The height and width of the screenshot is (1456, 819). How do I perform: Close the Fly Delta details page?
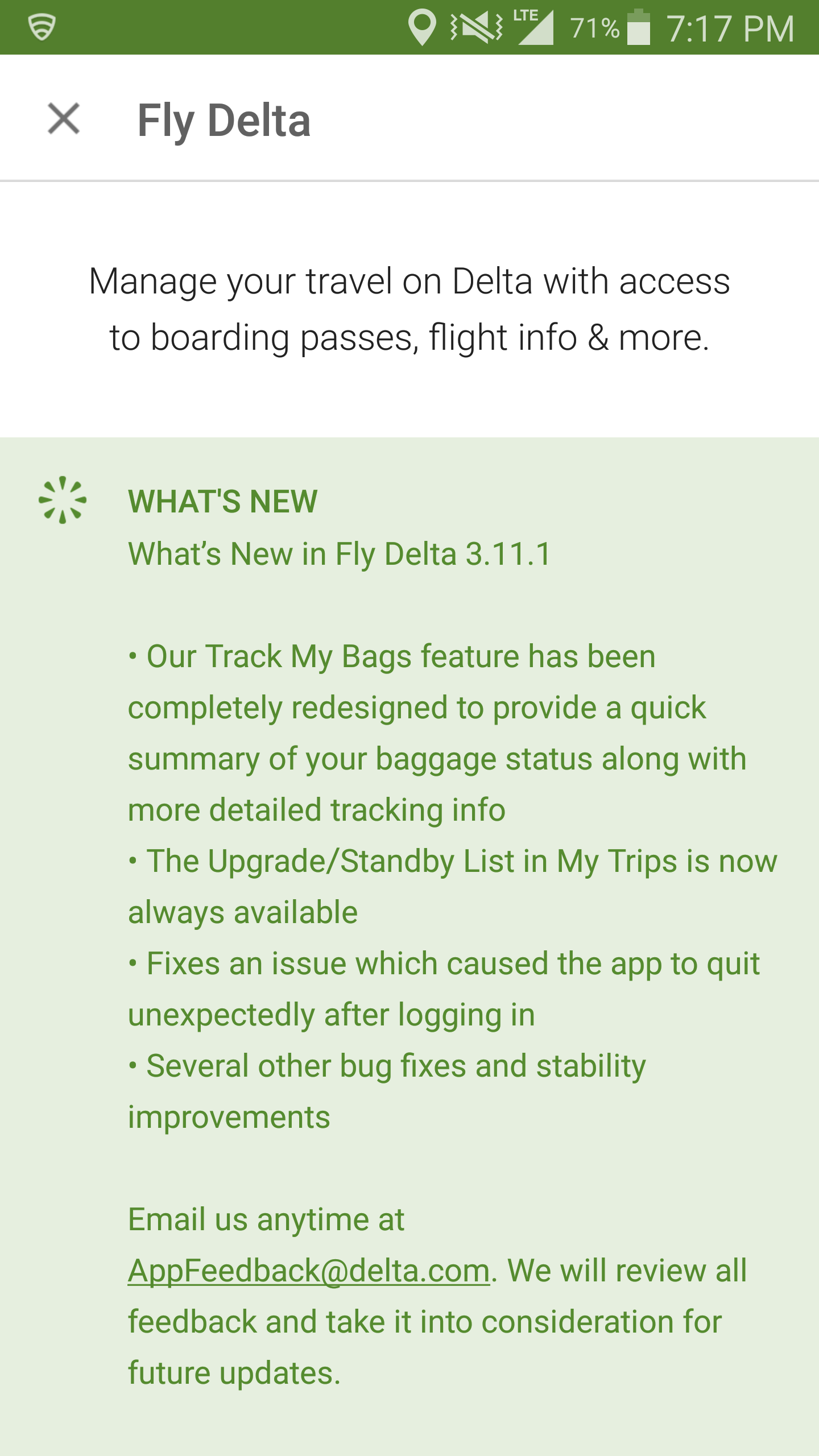[x=64, y=119]
